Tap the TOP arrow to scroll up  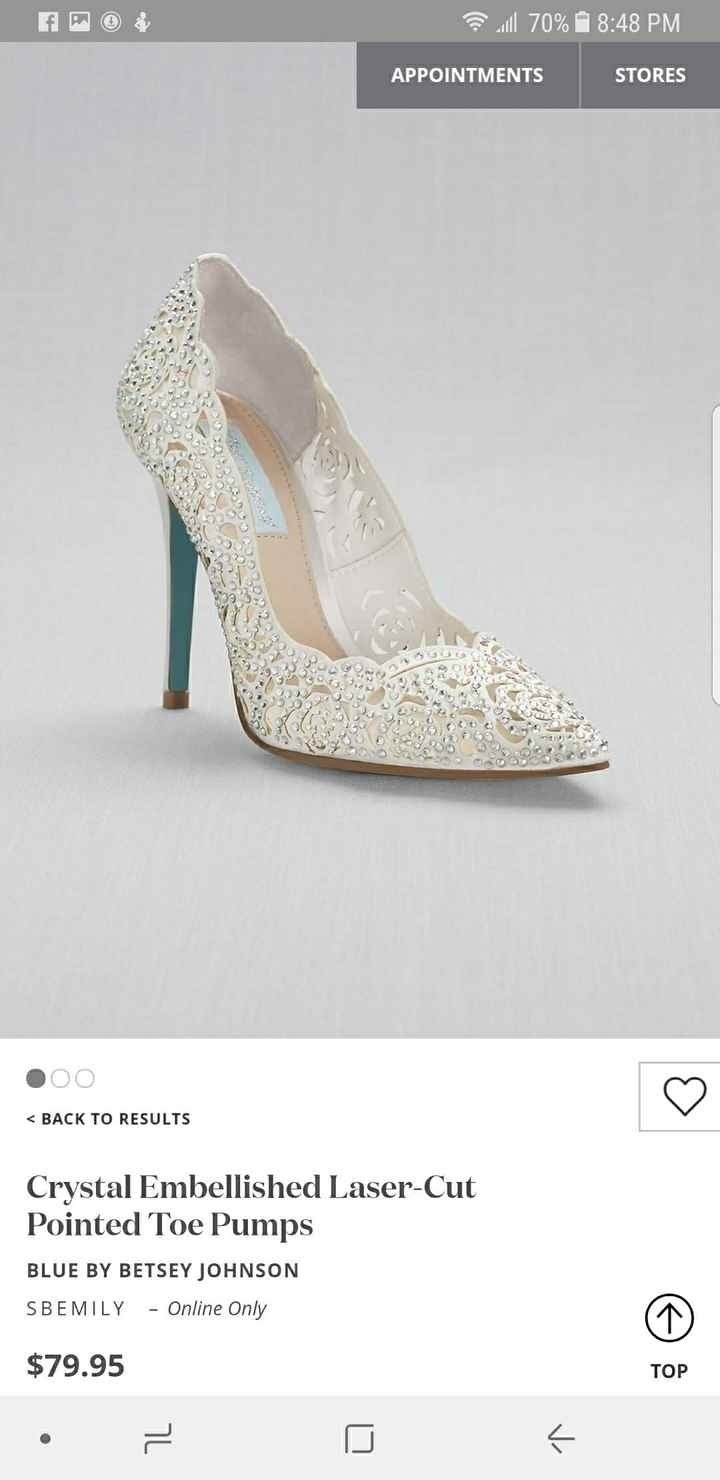pyautogui.click(x=668, y=1319)
